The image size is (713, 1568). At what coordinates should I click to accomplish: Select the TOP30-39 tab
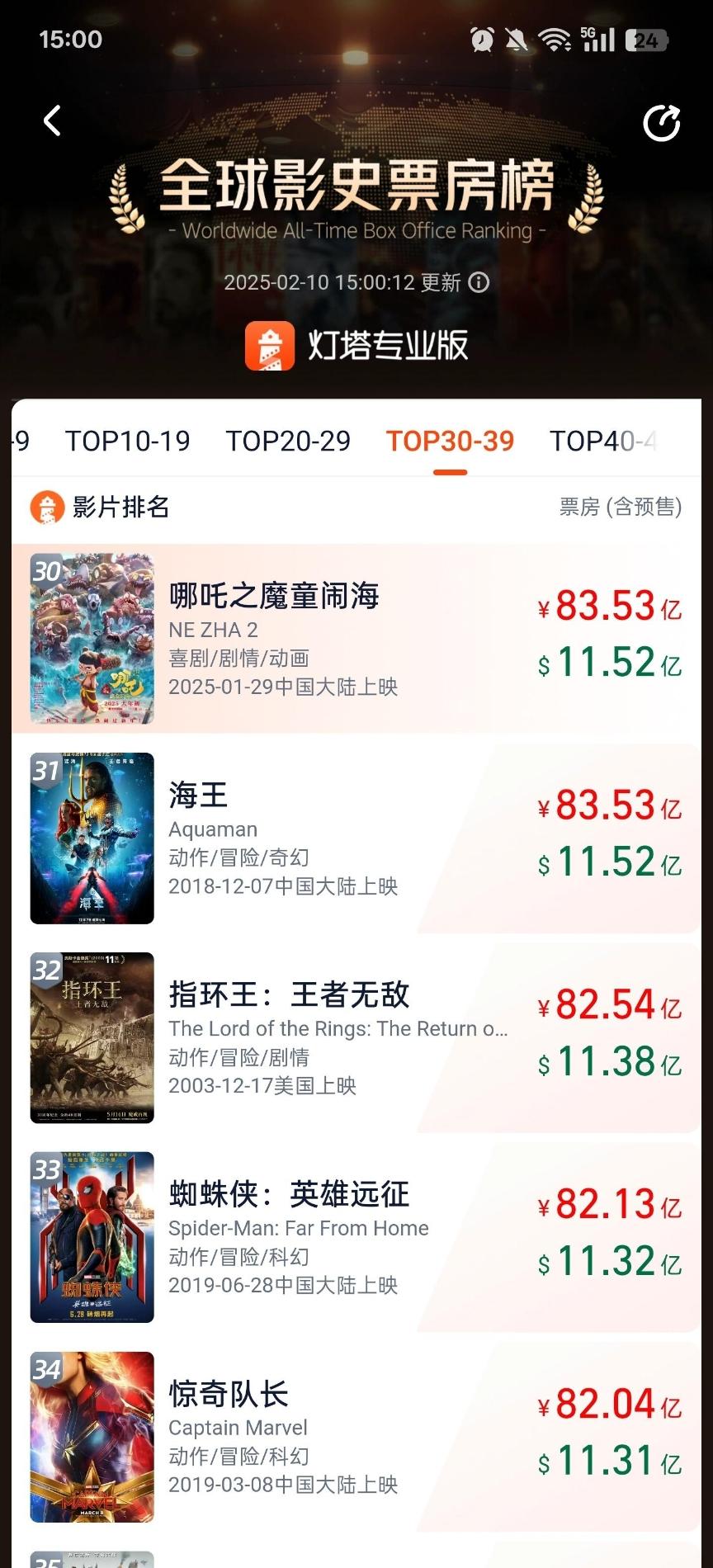450,442
